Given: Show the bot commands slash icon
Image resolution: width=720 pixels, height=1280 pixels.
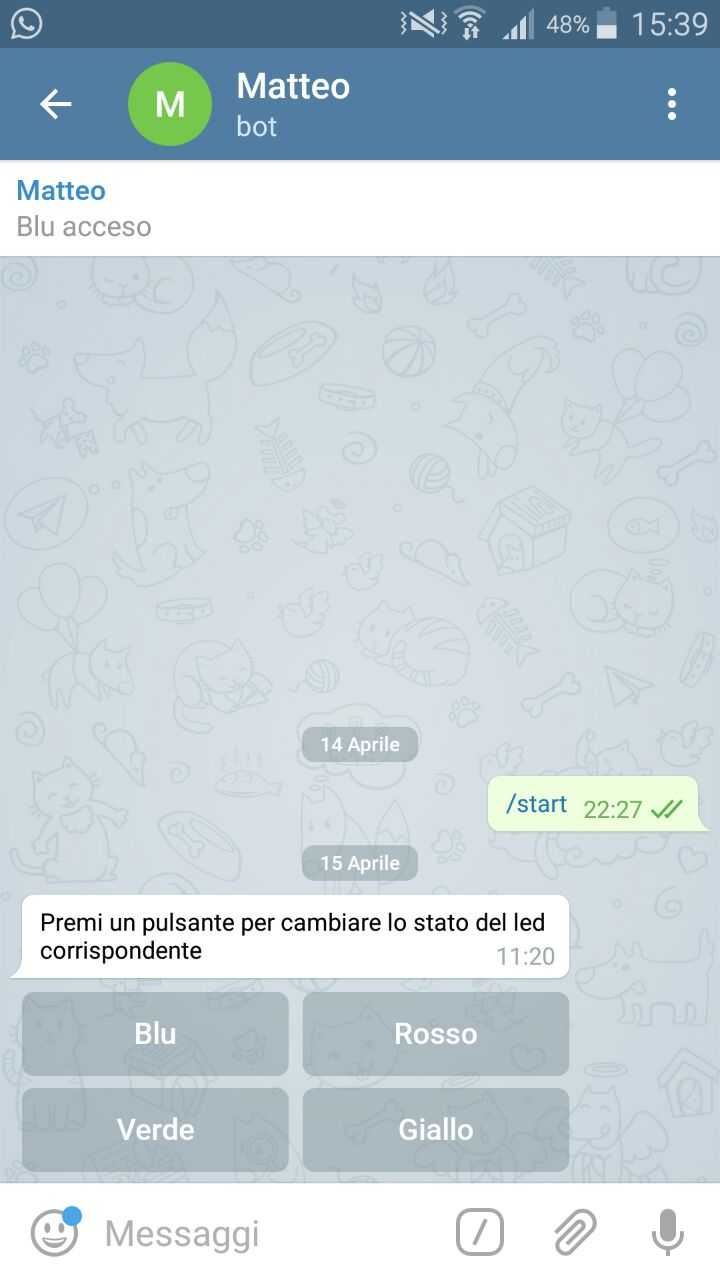Looking at the screenshot, I should tap(479, 1233).
